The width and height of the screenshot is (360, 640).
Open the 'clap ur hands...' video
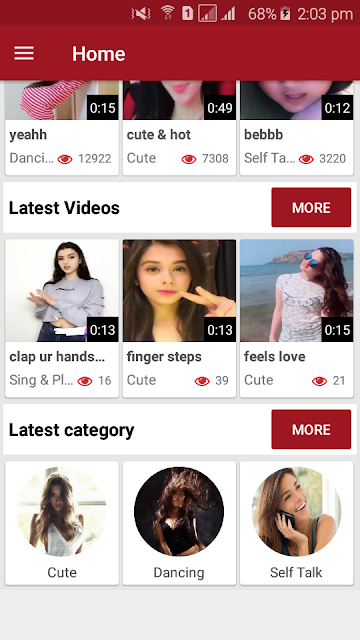pos(62,318)
